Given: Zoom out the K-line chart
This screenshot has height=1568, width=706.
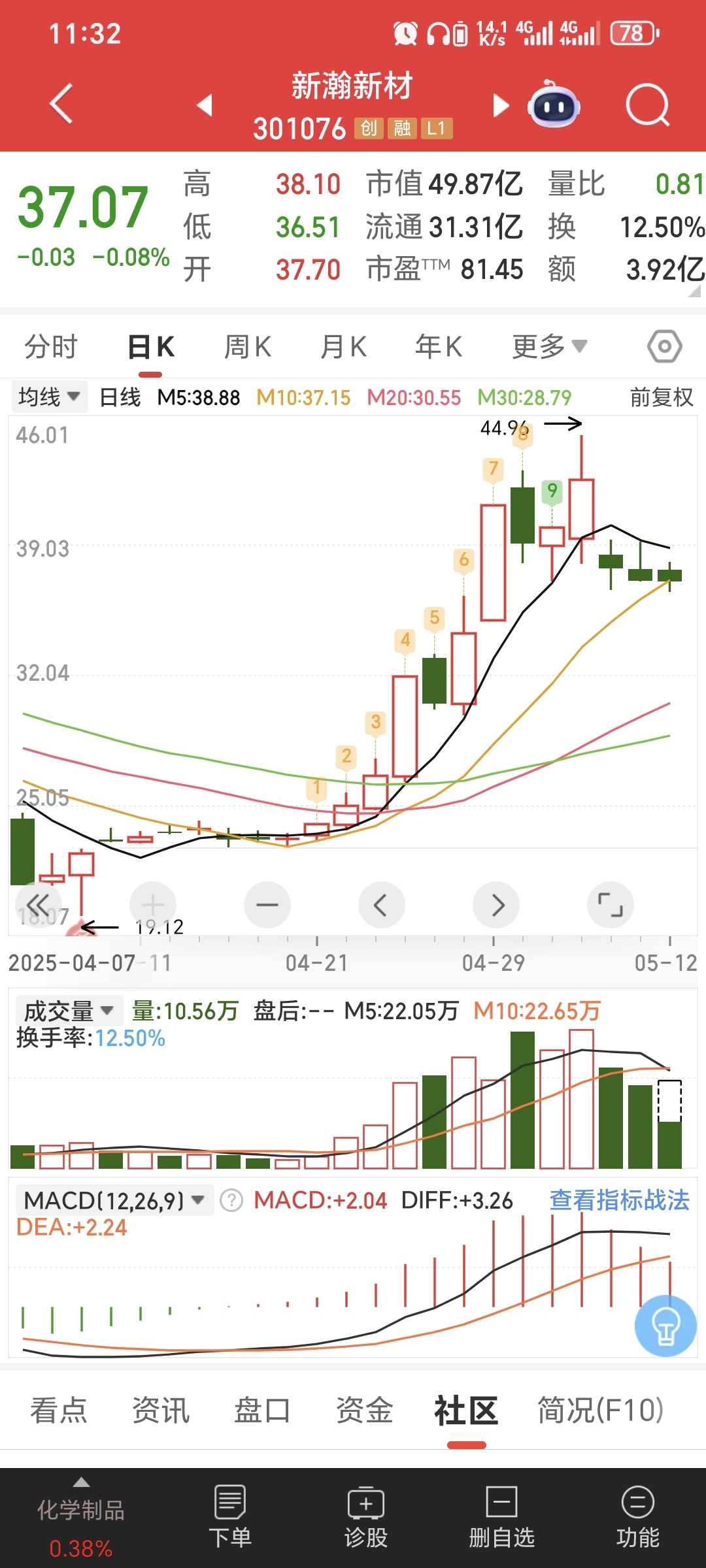Looking at the screenshot, I should tap(267, 905).
